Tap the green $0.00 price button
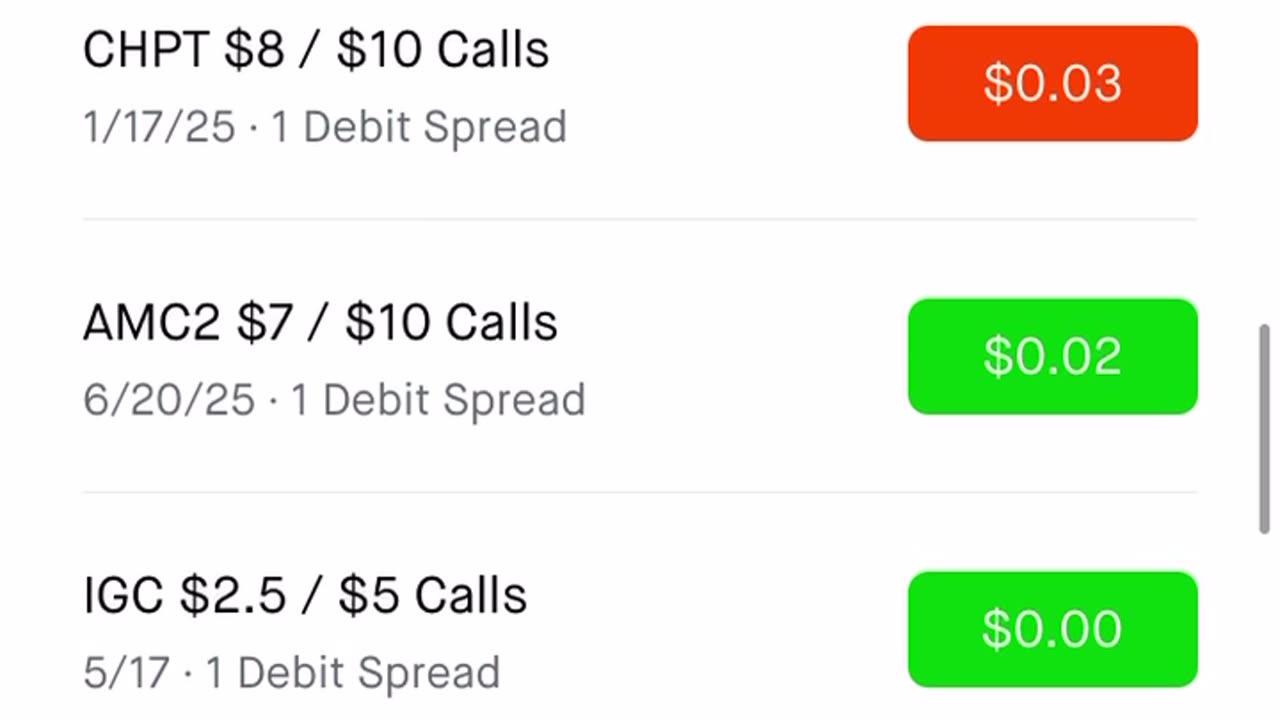The image size is (1280, 720). (1052, 629)
